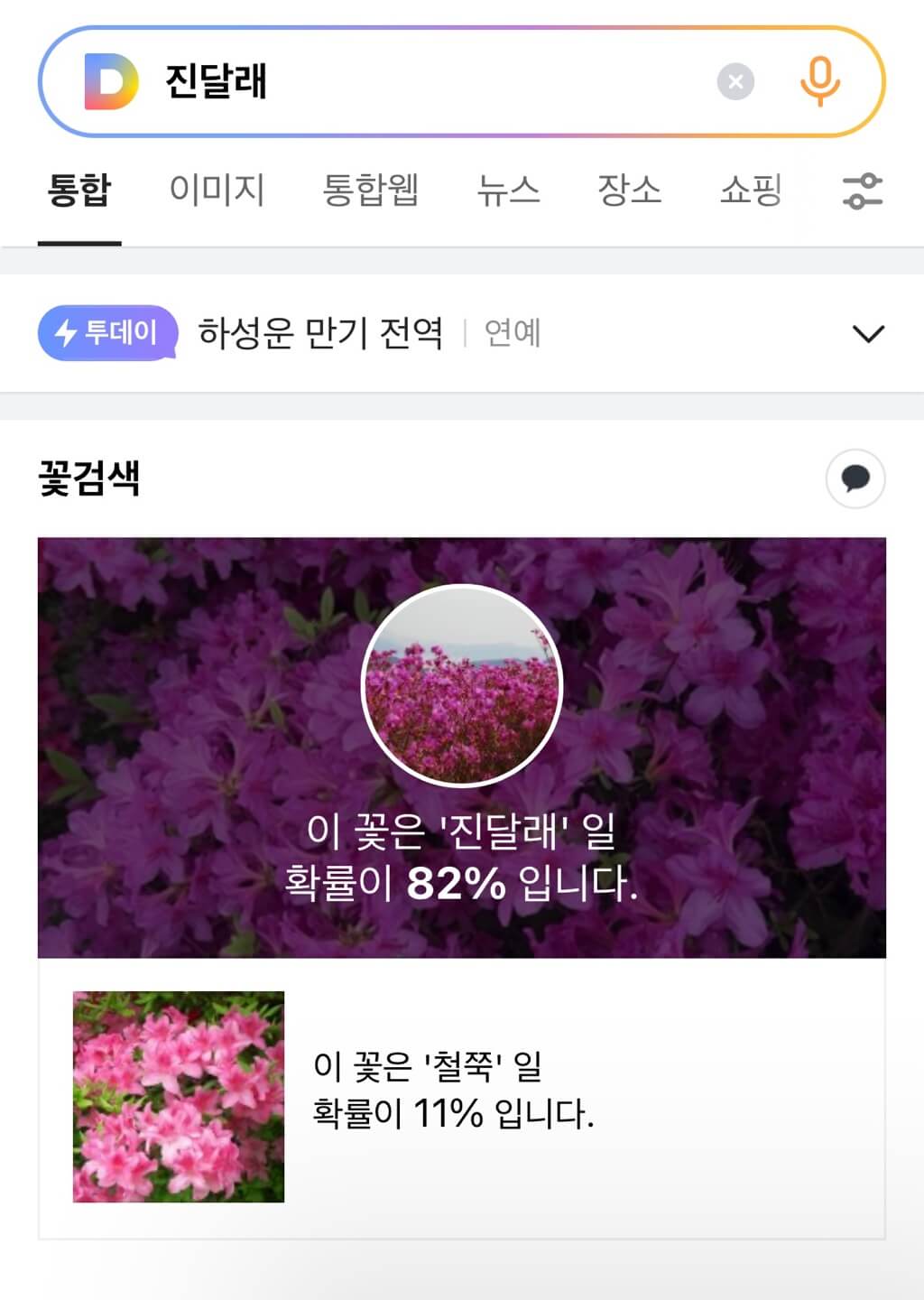Viewport: 924px width, 1300px height.
Task: Tap the microphone icon for voice search
Action: click(819, 82)
